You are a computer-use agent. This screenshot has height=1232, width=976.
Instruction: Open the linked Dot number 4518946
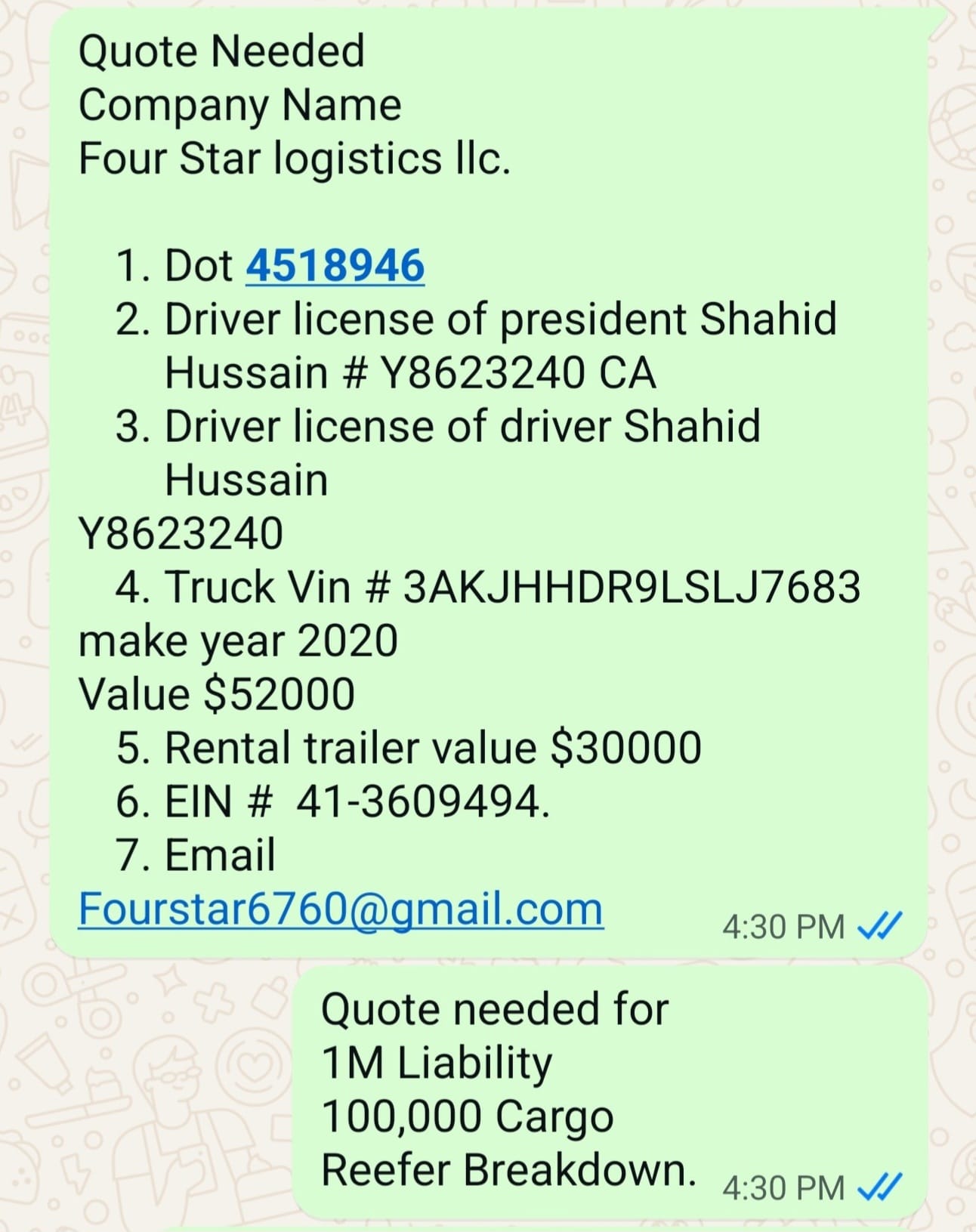335,266
